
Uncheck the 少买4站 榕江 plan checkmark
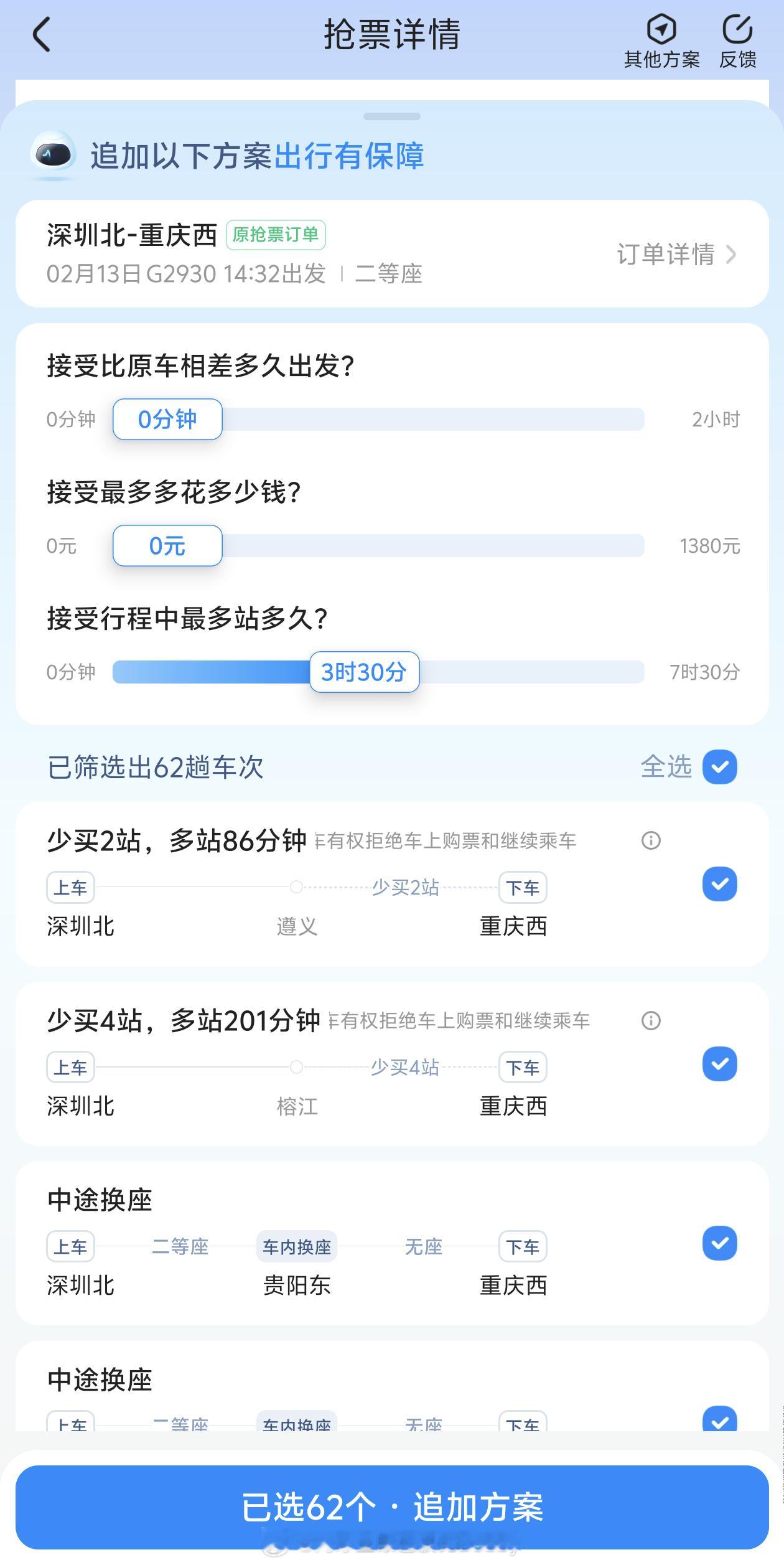[x=719, y=1063]
